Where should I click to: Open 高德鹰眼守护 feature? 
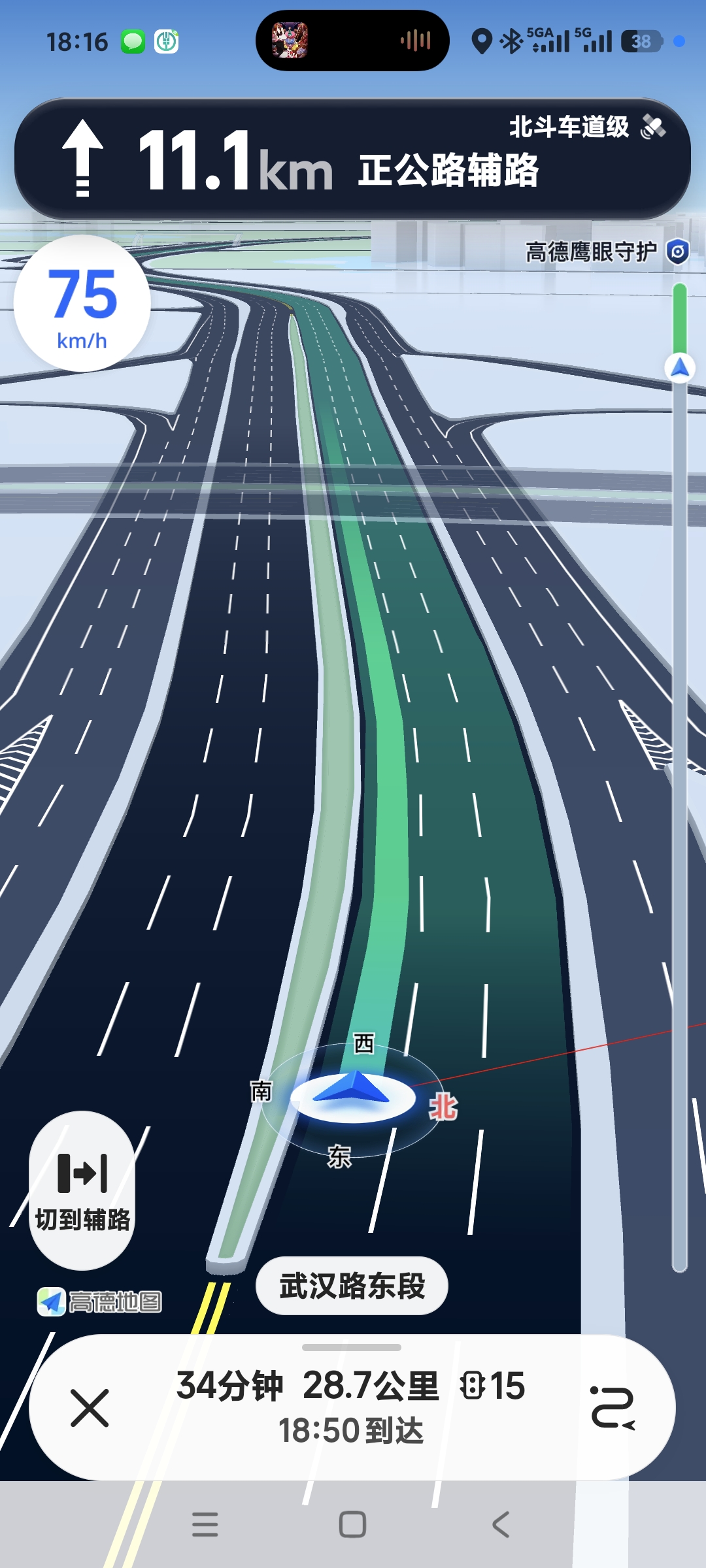(x=607, y=252)
